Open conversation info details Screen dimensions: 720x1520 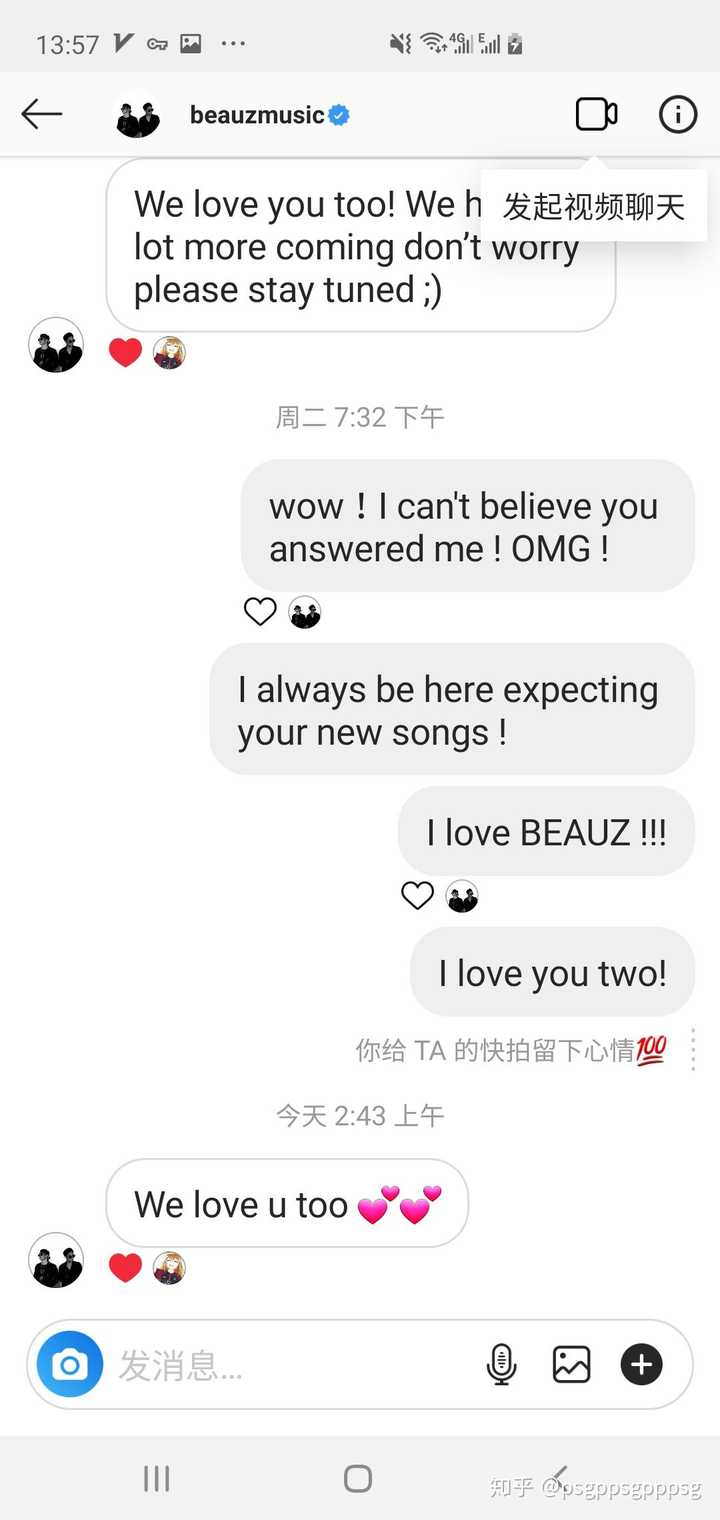677,114
